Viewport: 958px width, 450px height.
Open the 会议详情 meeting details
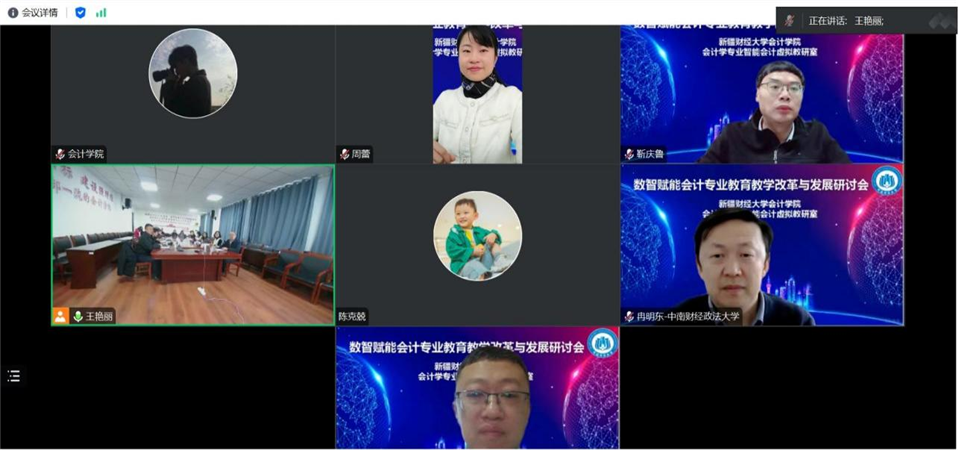click(33, 13)
